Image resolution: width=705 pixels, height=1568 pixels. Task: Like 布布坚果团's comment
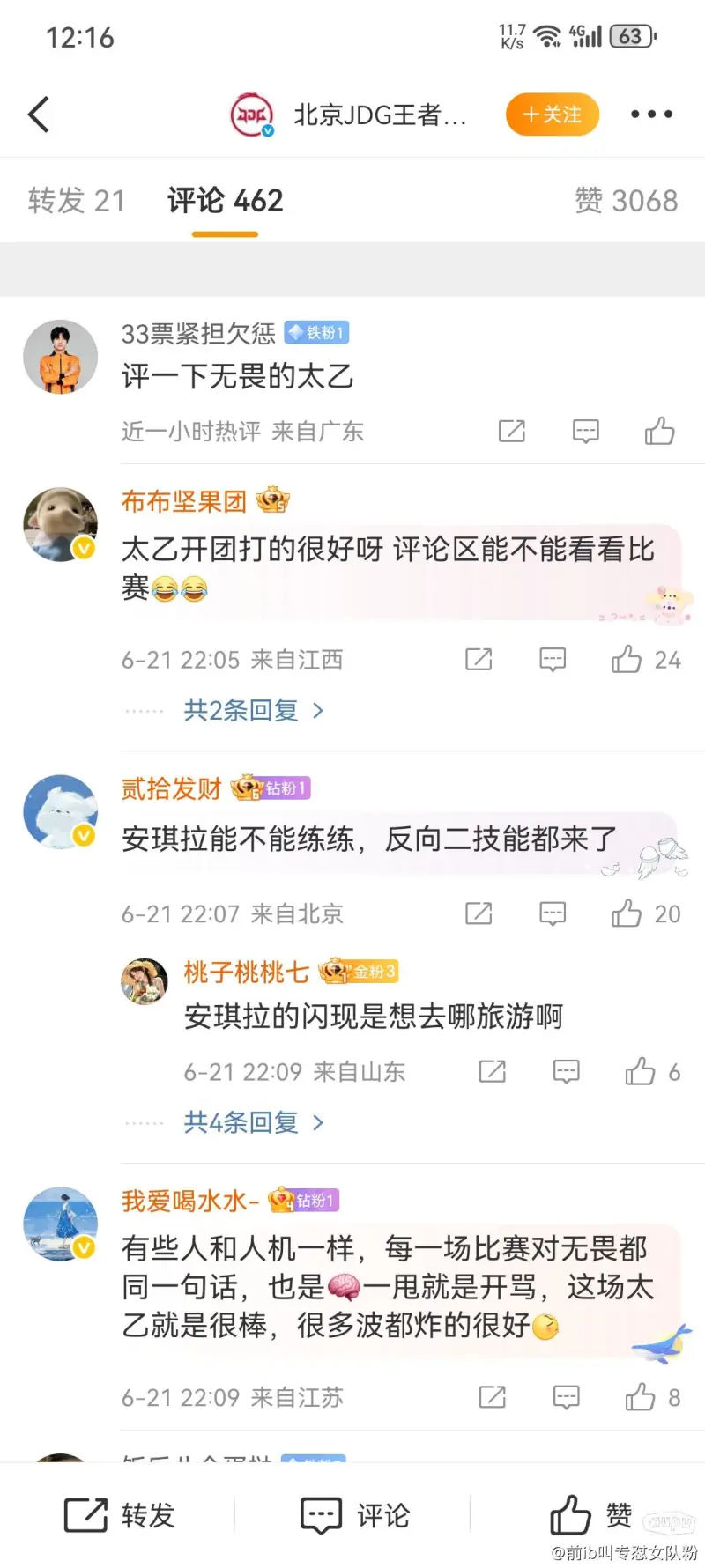pyautogui.click(x=627, y=659)
